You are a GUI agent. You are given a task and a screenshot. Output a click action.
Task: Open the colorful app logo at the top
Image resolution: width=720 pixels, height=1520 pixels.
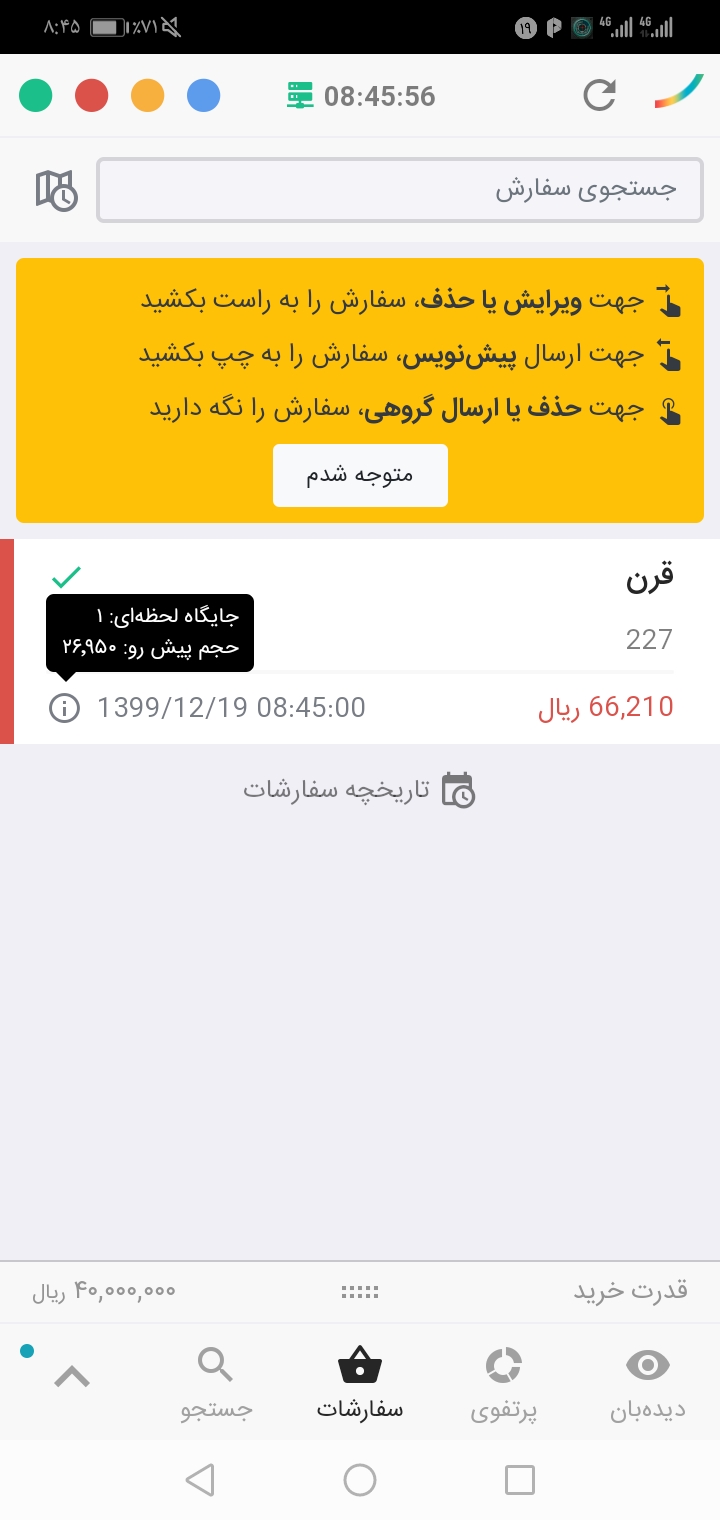coord(680,92)
